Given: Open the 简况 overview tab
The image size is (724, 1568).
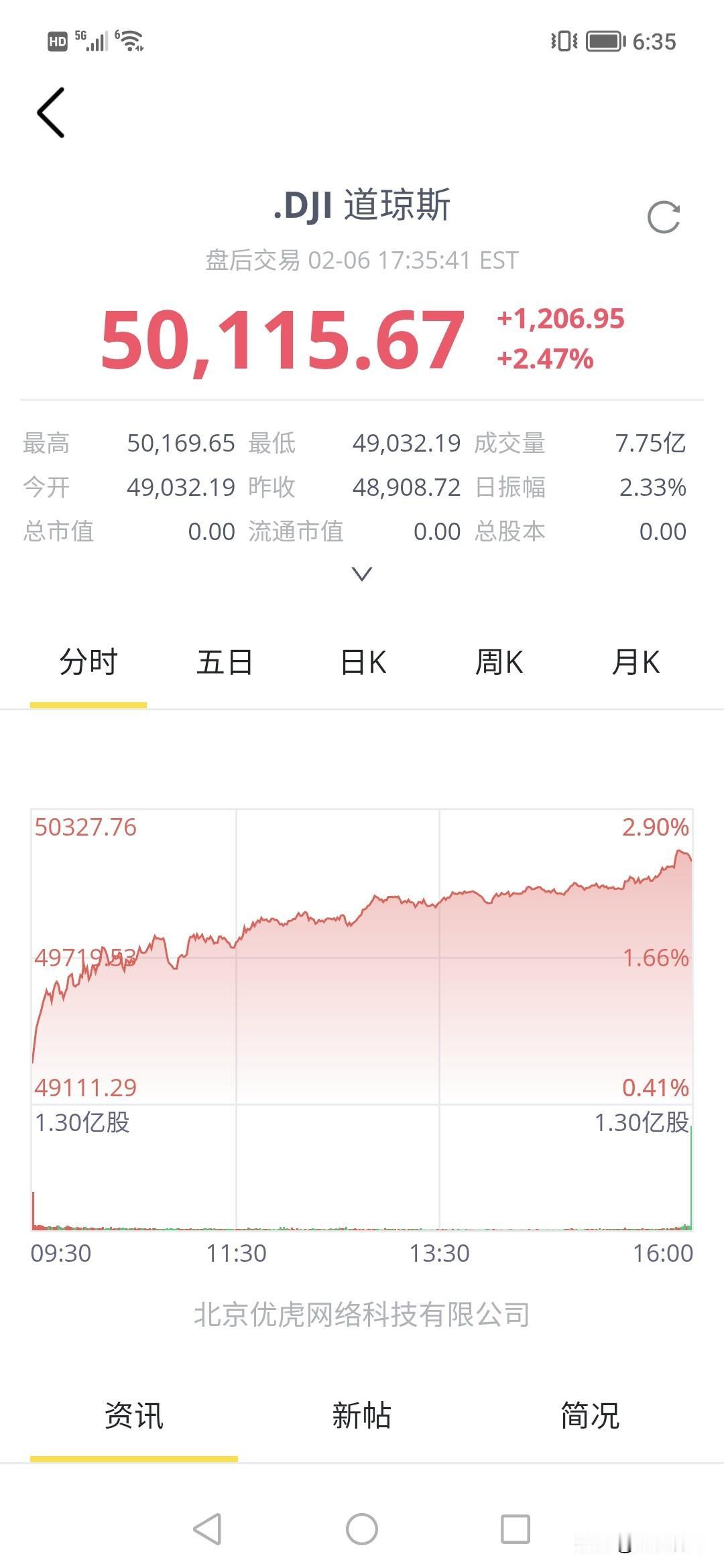Looking at the screenshot, I should pyautogui.click(x=589, y=1415).
